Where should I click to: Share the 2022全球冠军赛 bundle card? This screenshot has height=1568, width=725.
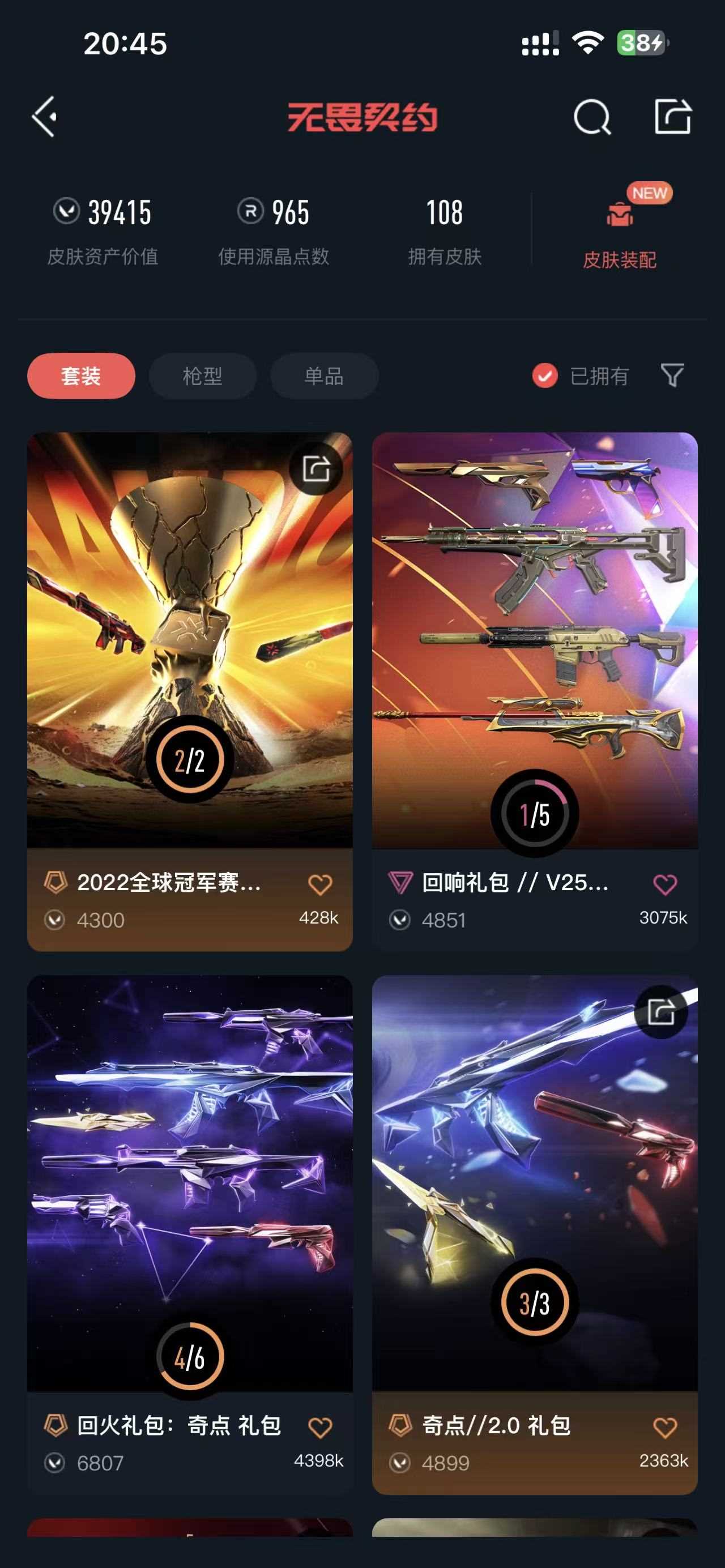(316, 469)
